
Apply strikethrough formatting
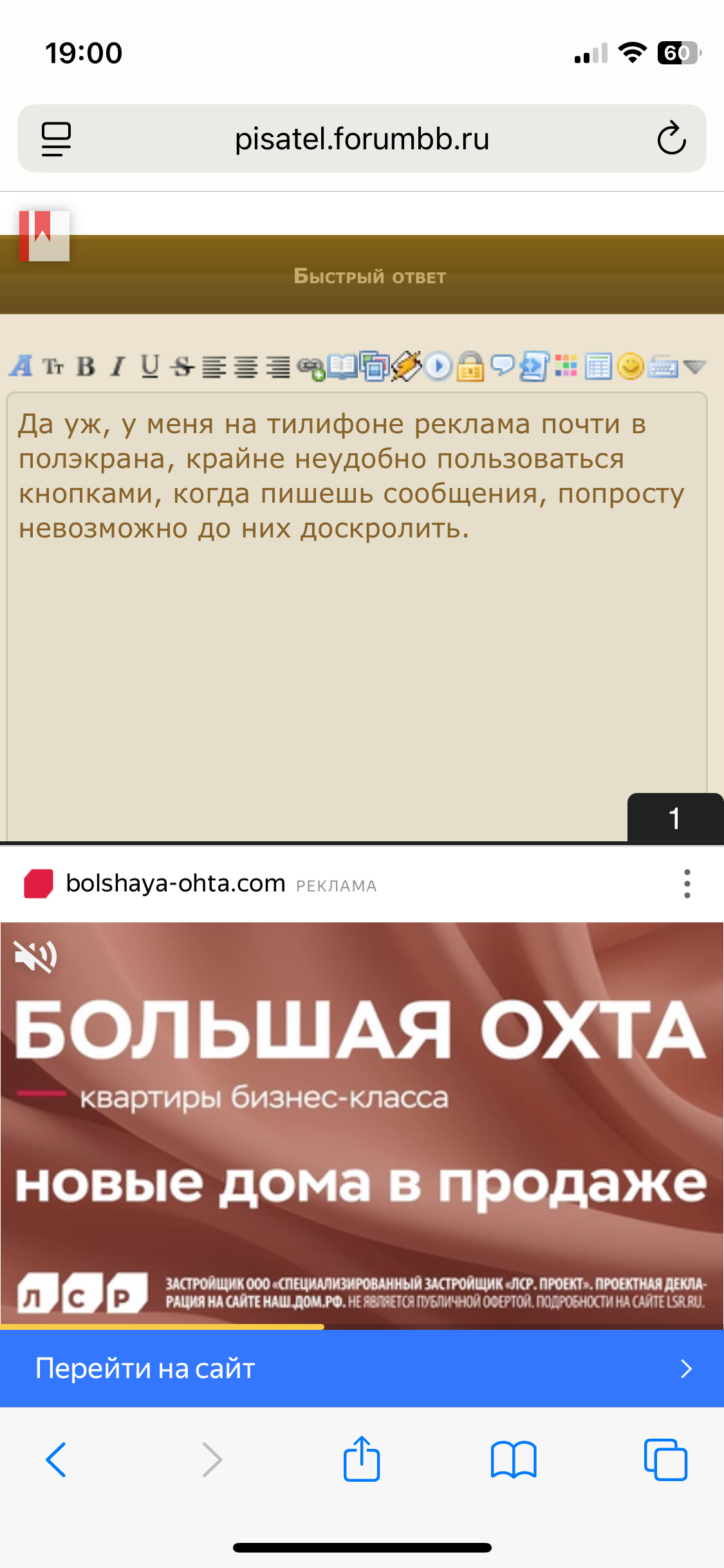tap(183, 367)
